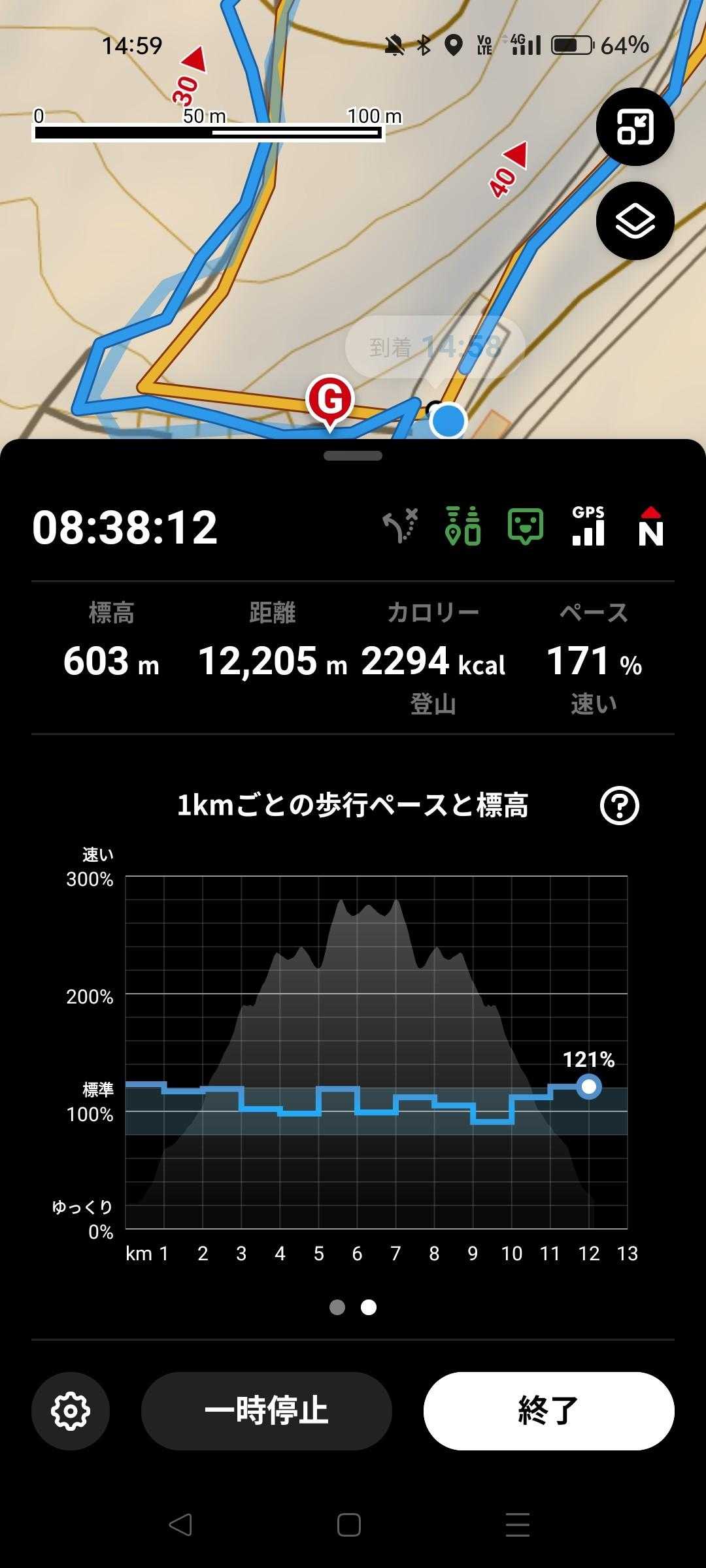Screen dimensions: 706x1568
Task: Tap the north compass icon
Action: click(x=650, y=526)
